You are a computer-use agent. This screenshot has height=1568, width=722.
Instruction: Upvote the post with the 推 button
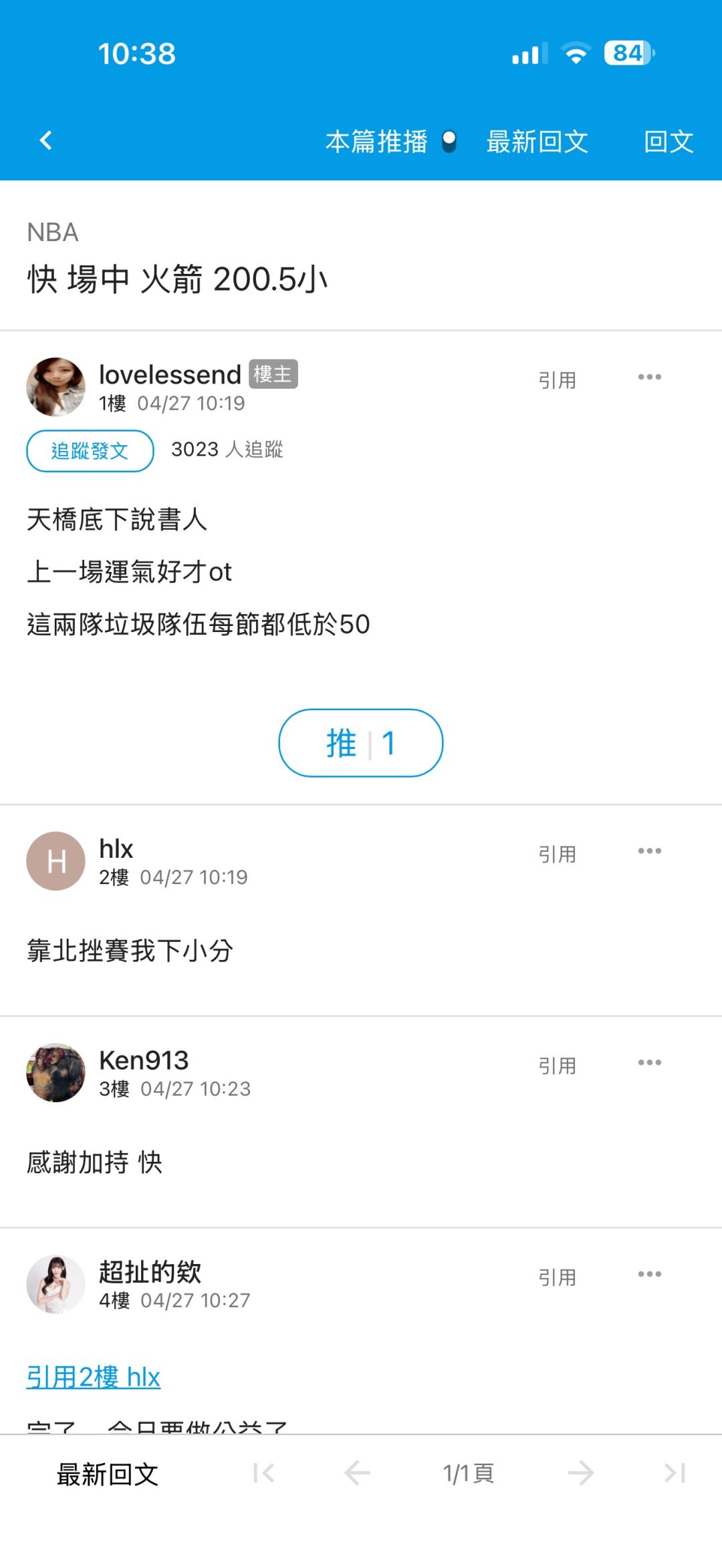tap(360, 743)
